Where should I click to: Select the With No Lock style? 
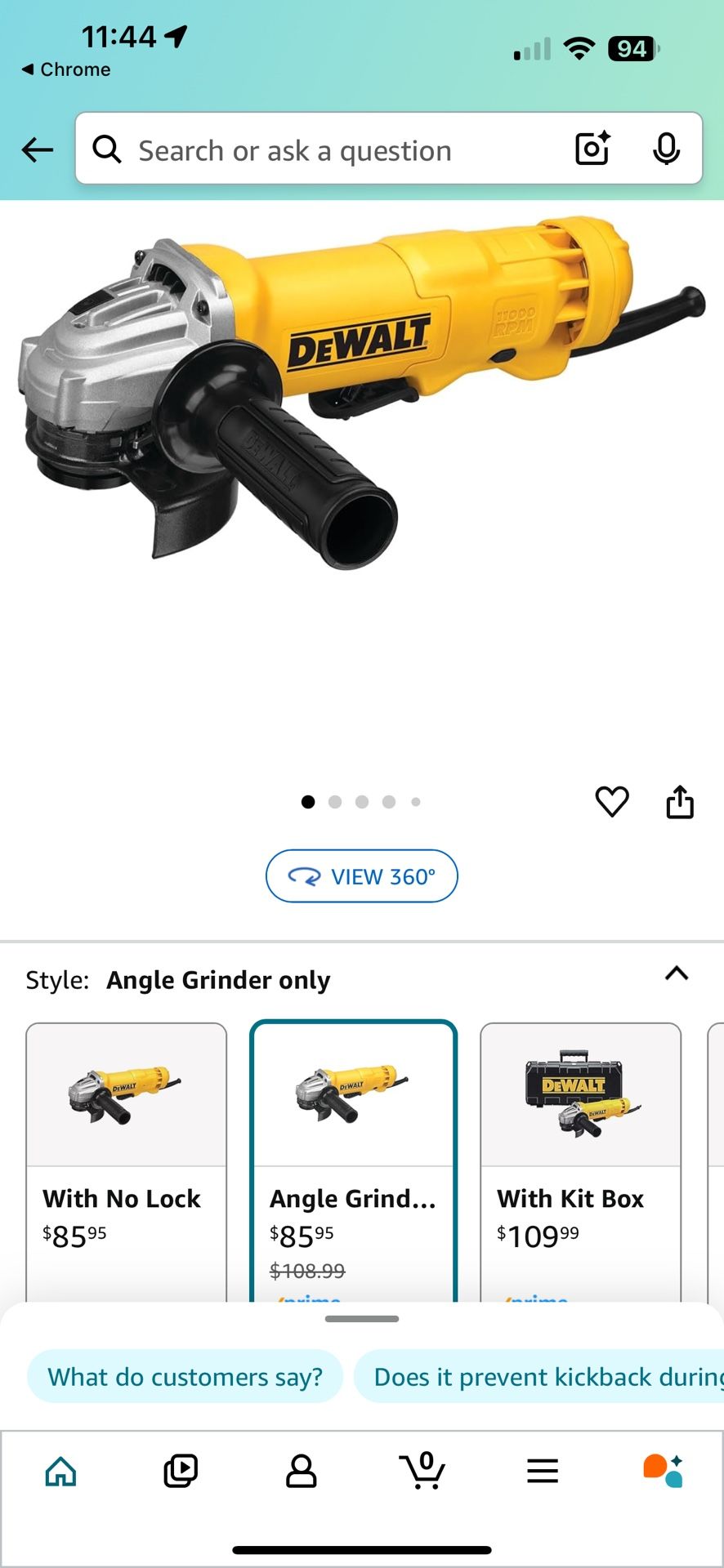coord(126,1160)
